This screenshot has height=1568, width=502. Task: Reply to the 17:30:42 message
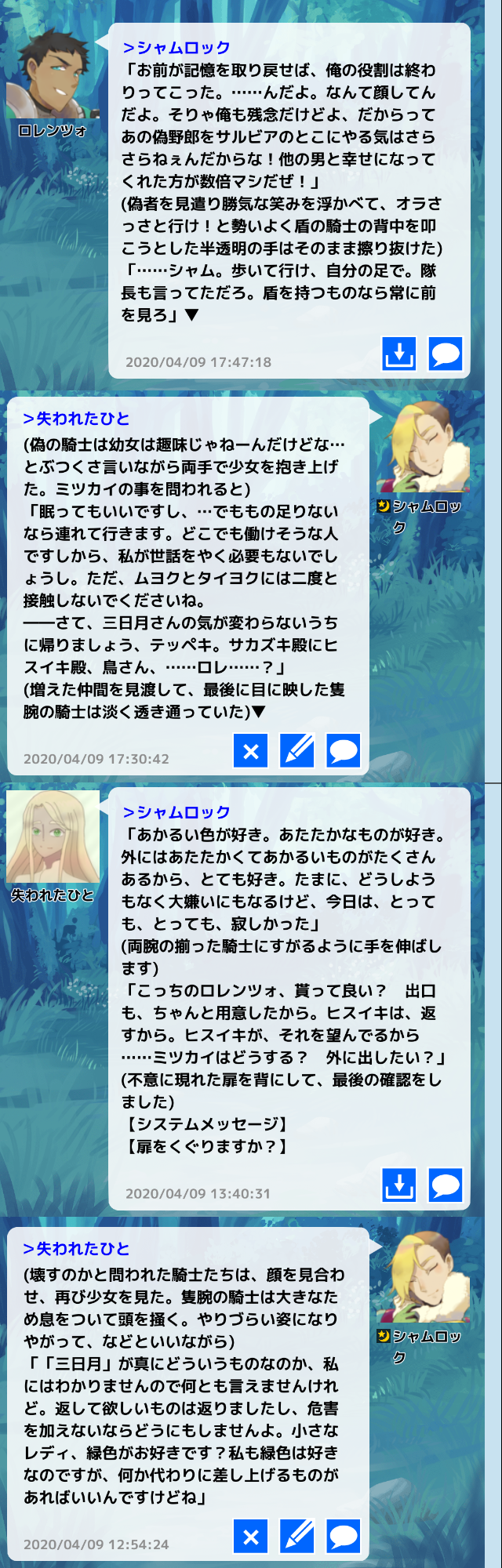coord(344,751)
